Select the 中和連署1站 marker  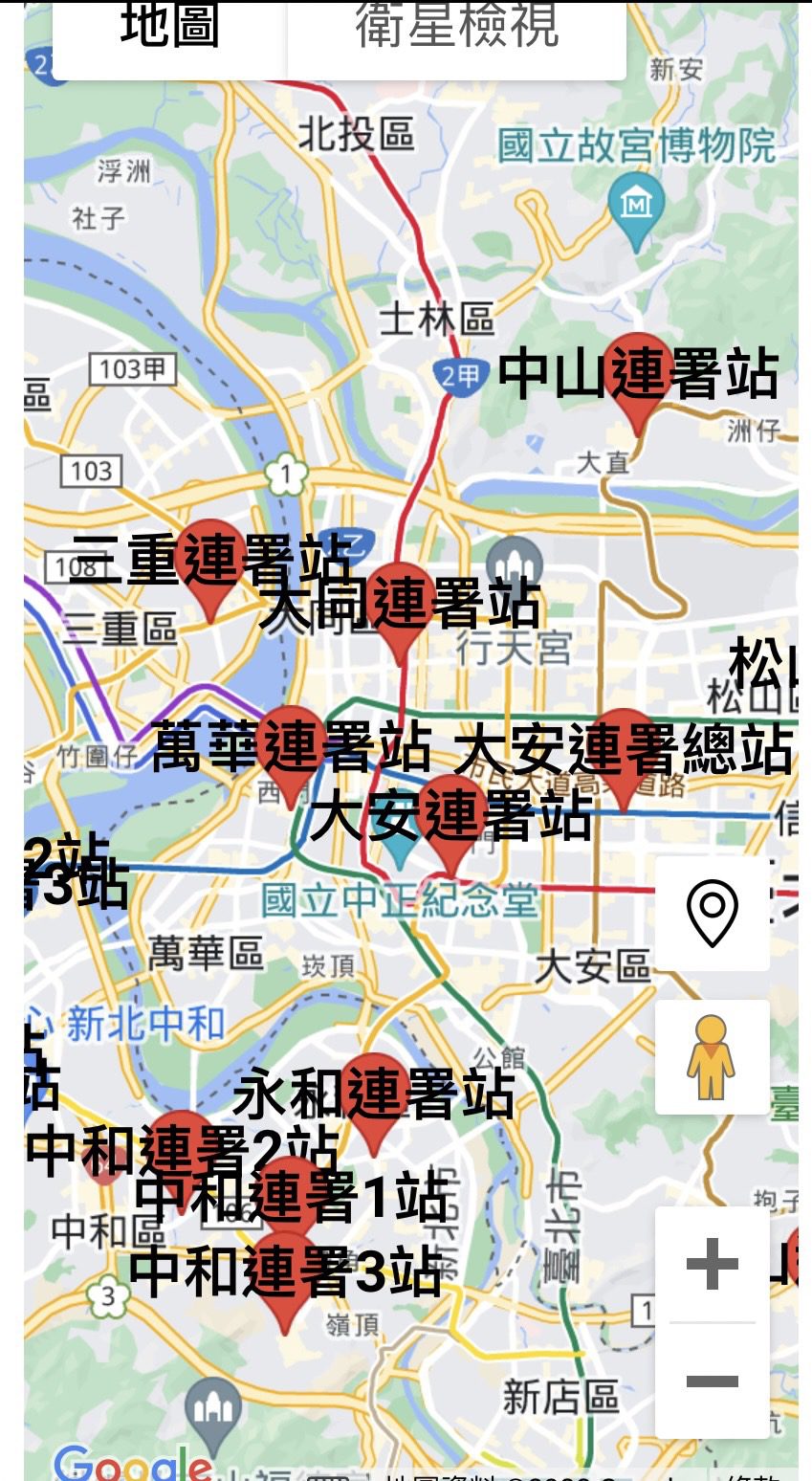click(290, 1196)
